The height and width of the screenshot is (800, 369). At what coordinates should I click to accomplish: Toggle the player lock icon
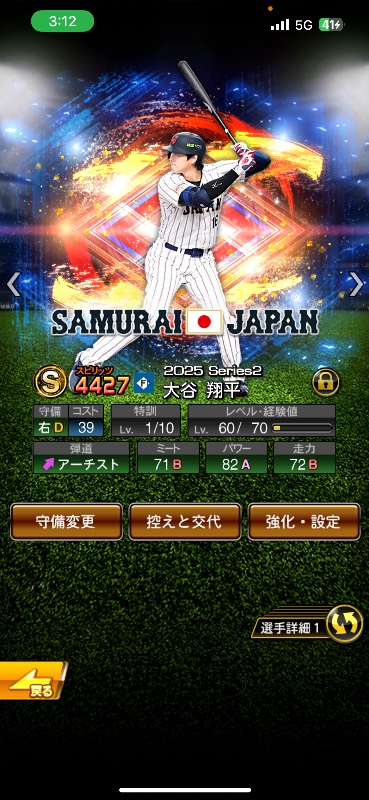tap(326, 382)
